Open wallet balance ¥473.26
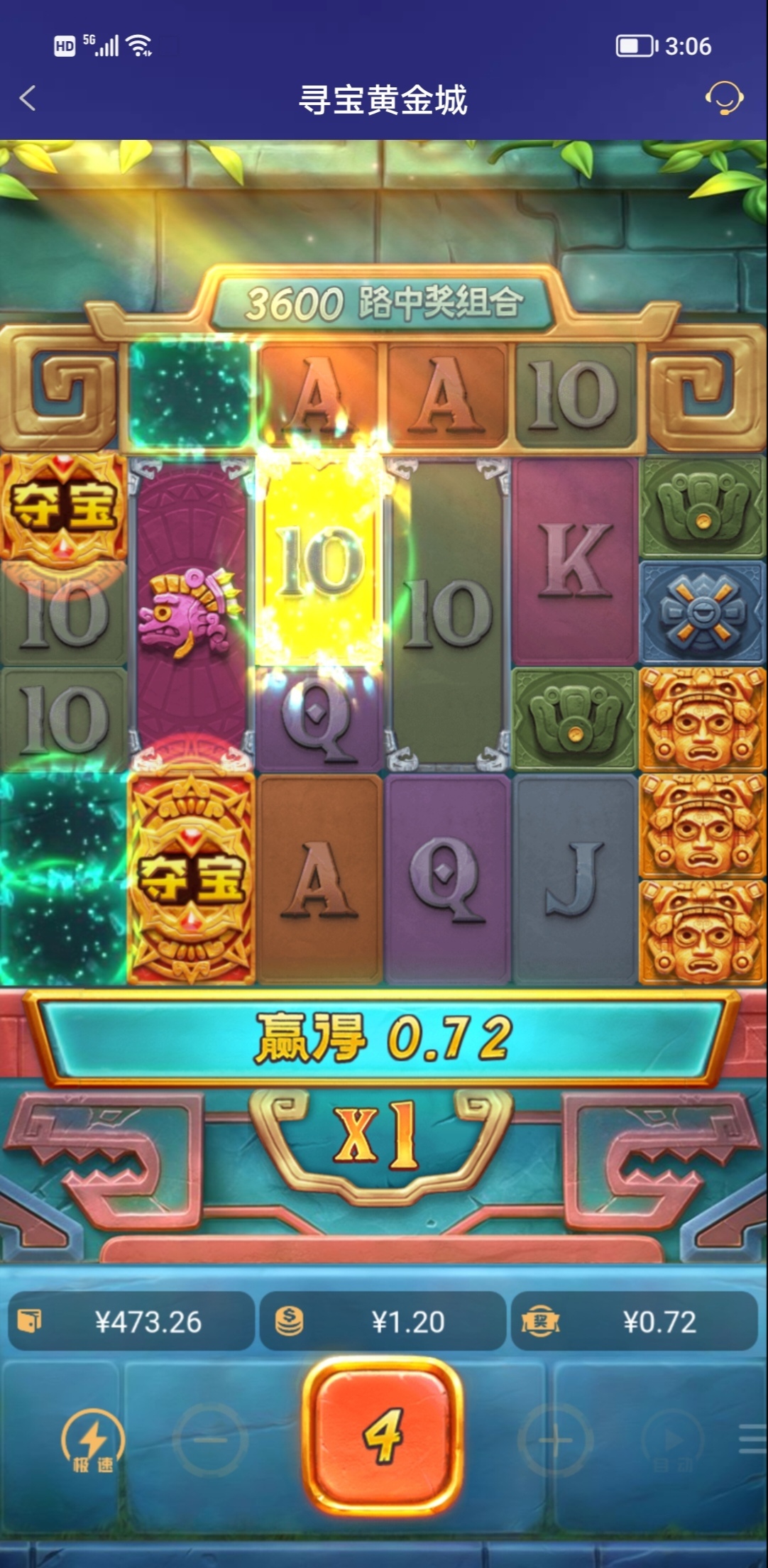The image size is (768, 1568). pyautogui.click(x=131, y=1322)
